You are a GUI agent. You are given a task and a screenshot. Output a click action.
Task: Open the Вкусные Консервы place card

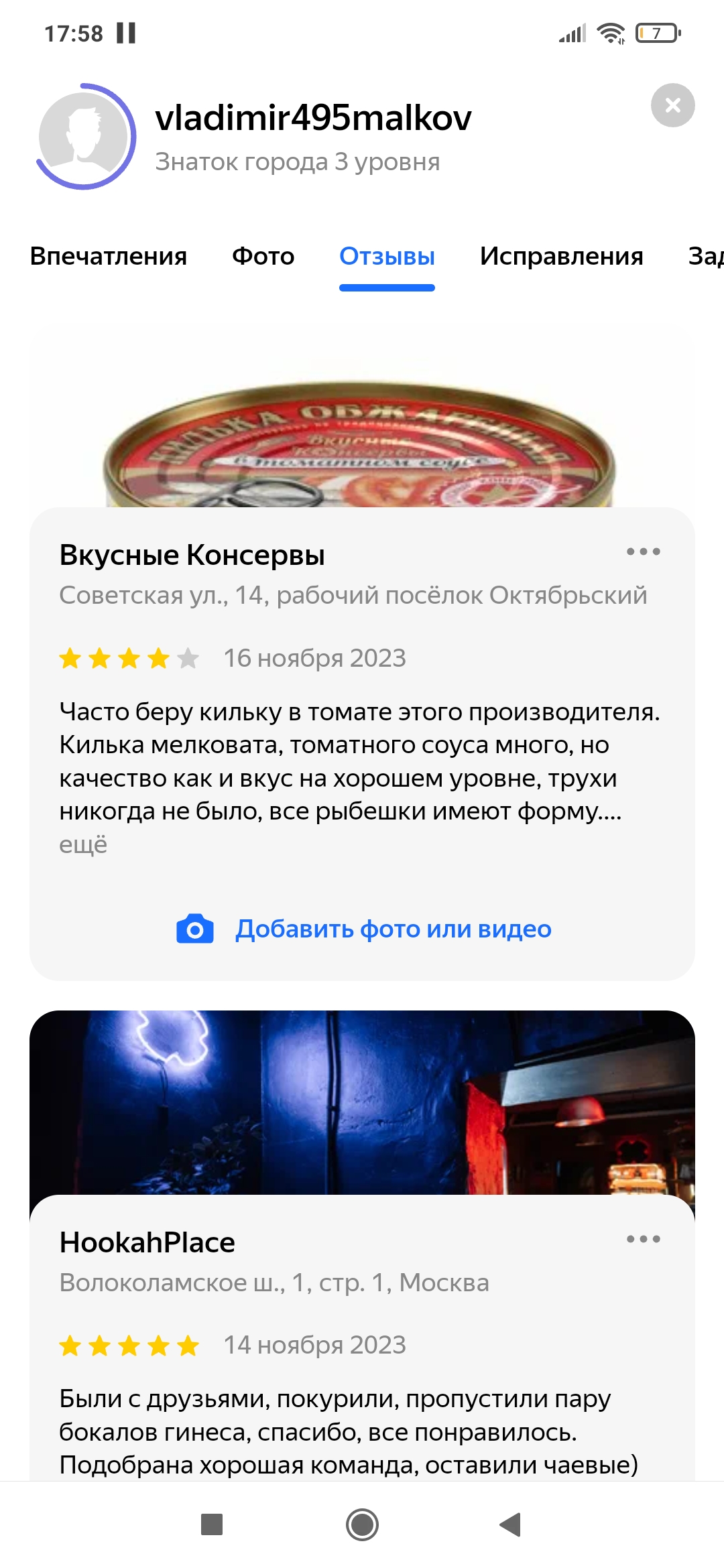pyautogui.click(x=192, y=556)
